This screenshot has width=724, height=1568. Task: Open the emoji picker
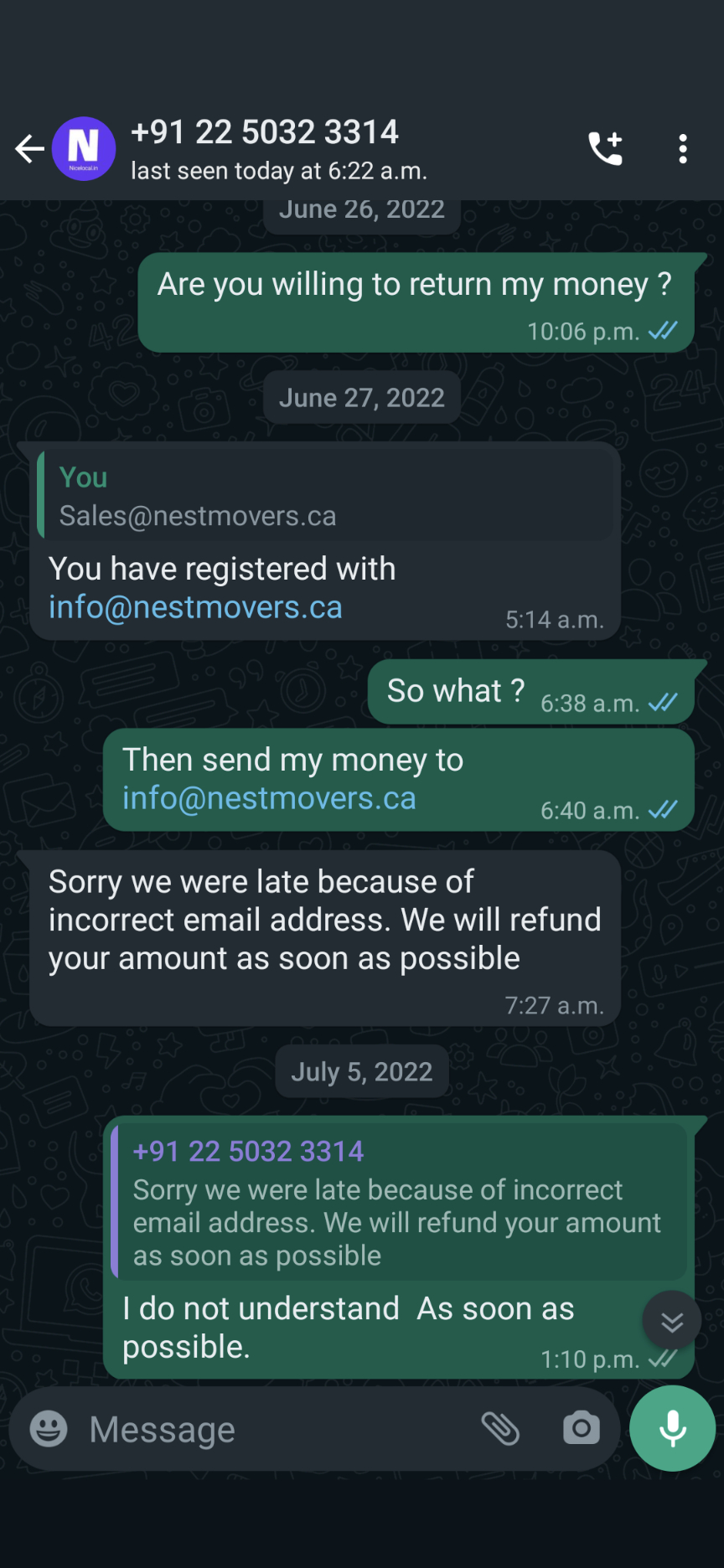pos(49,1429)
